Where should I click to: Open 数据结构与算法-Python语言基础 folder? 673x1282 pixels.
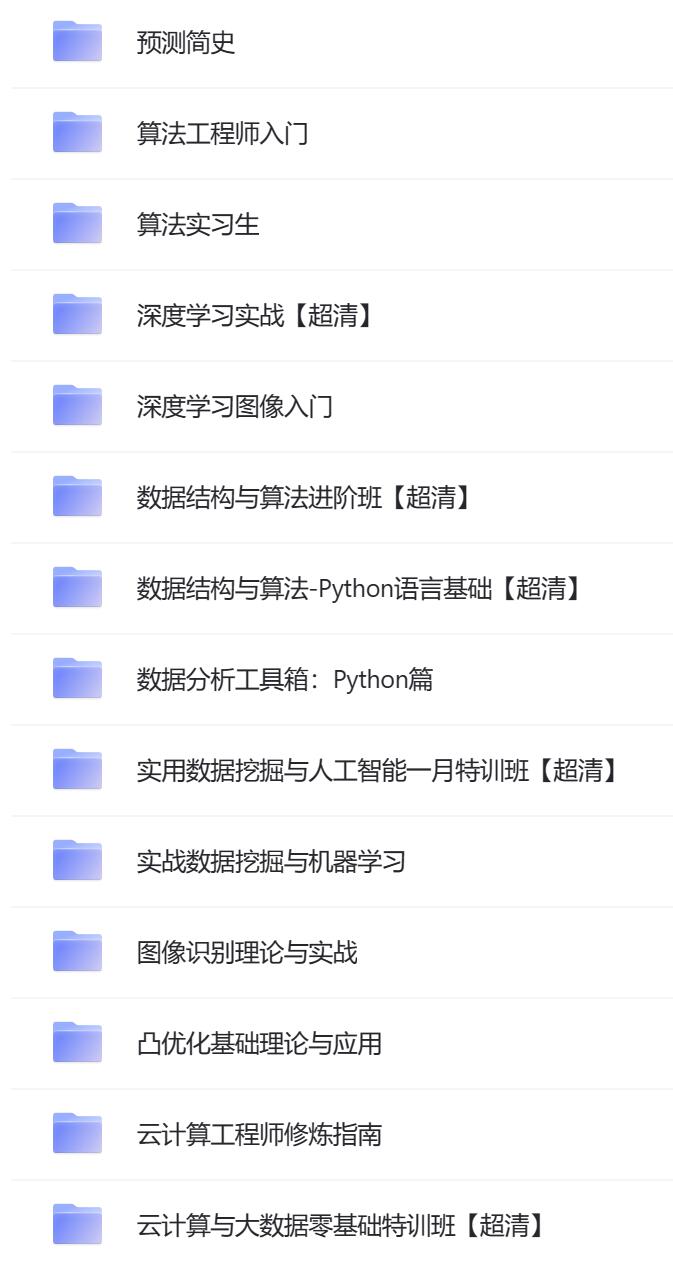click(359, 589)
